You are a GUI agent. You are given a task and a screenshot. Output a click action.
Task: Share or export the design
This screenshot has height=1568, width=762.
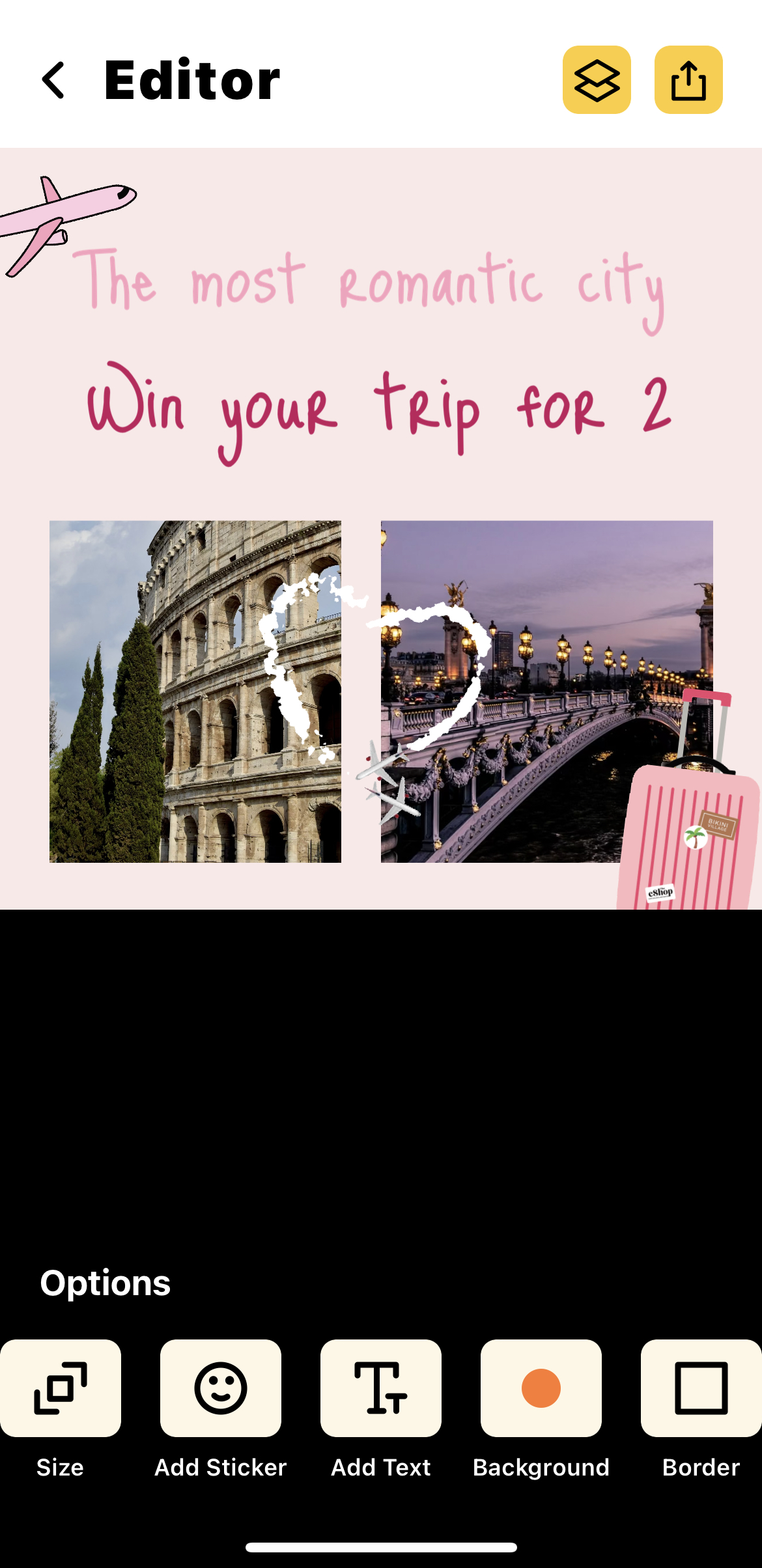688,80
